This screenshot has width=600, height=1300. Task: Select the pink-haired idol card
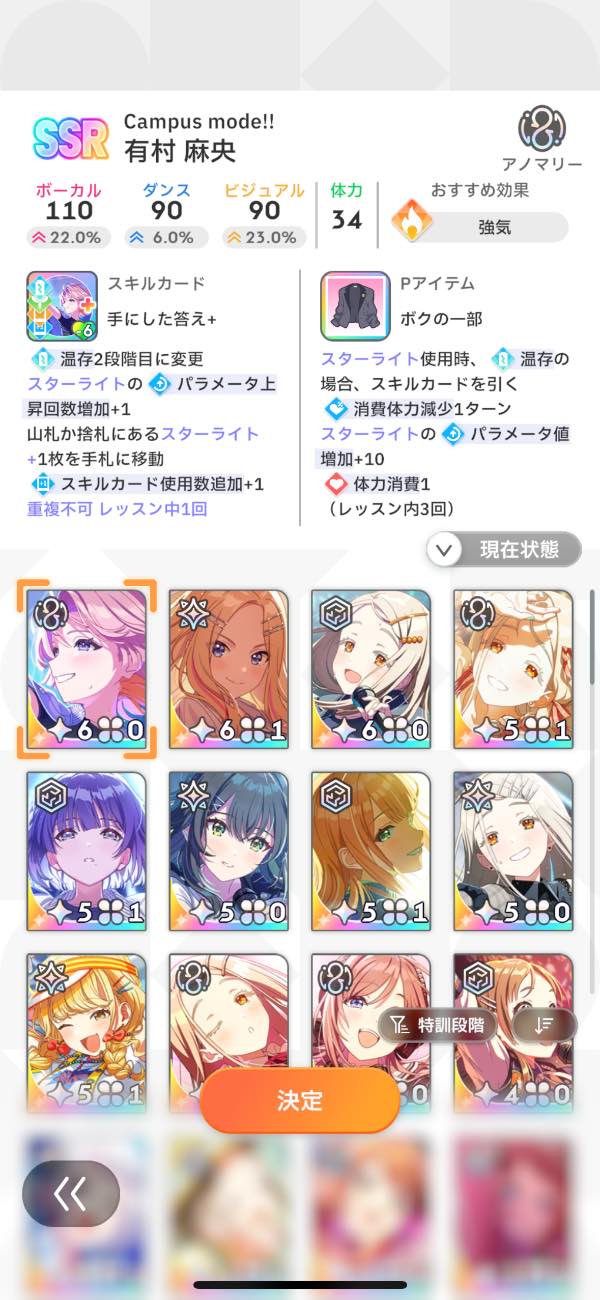[87, 668]
